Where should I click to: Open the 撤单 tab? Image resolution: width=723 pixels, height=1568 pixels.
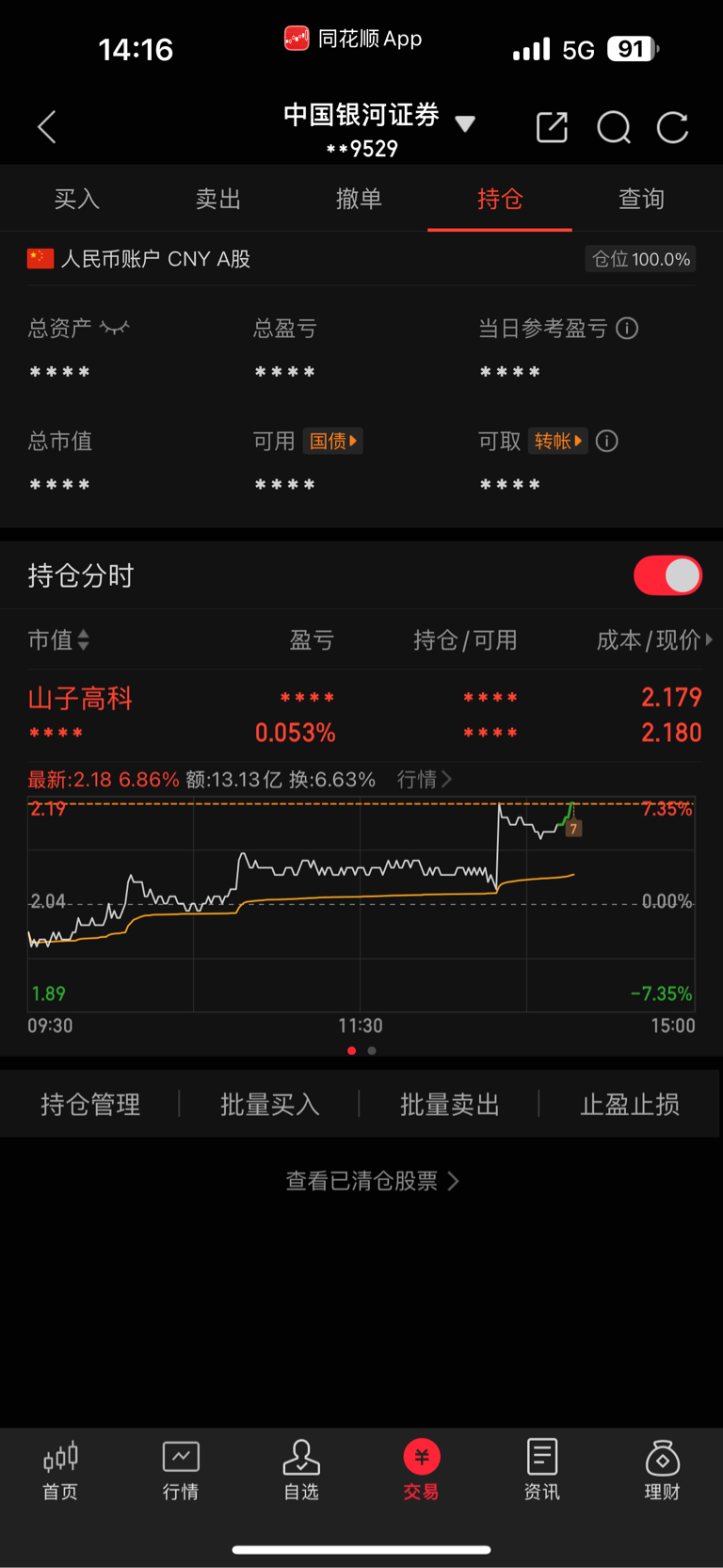[x=359, y=199]
